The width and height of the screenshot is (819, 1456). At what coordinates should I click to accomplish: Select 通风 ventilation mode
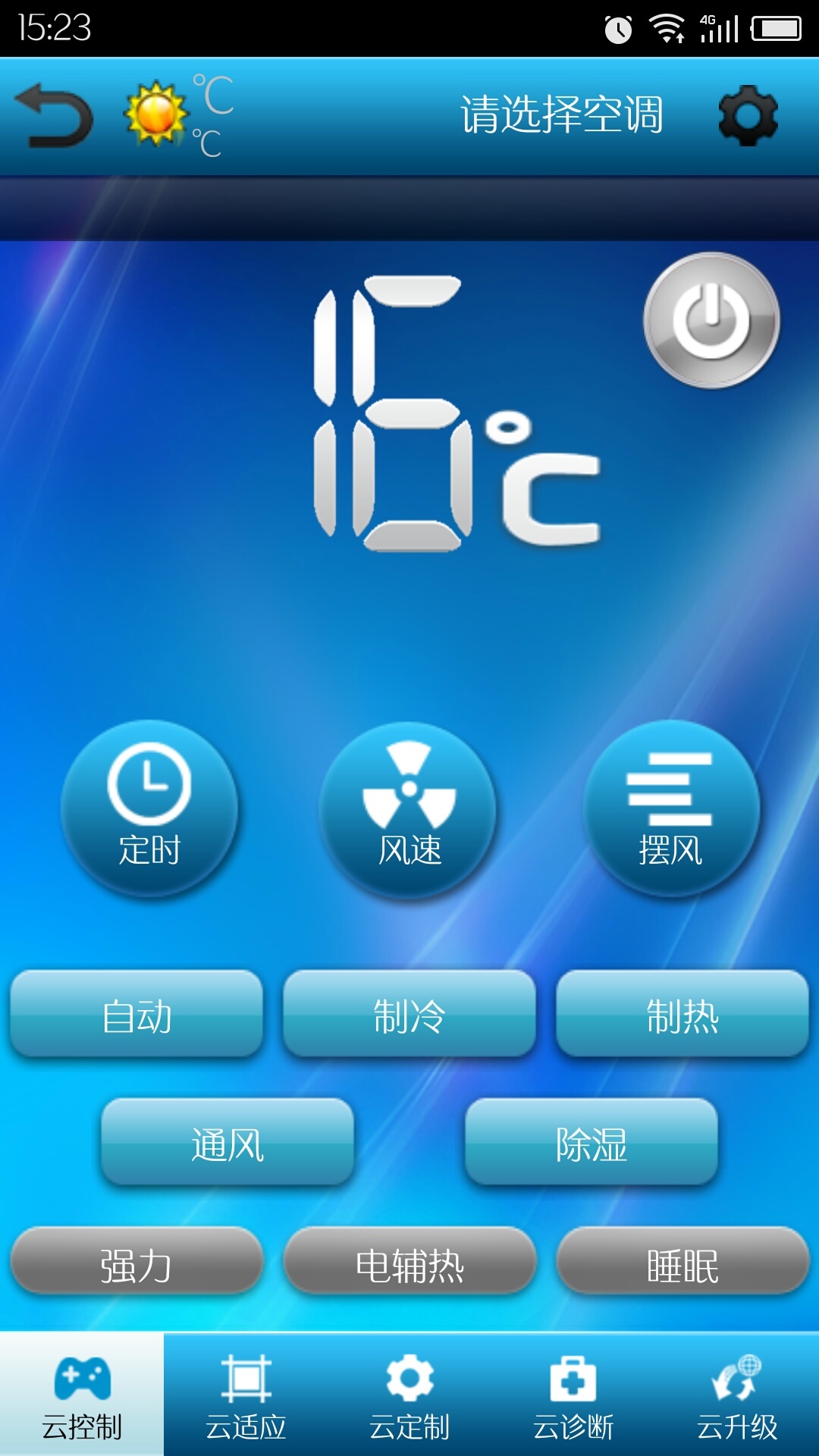tap(227, 1143)
